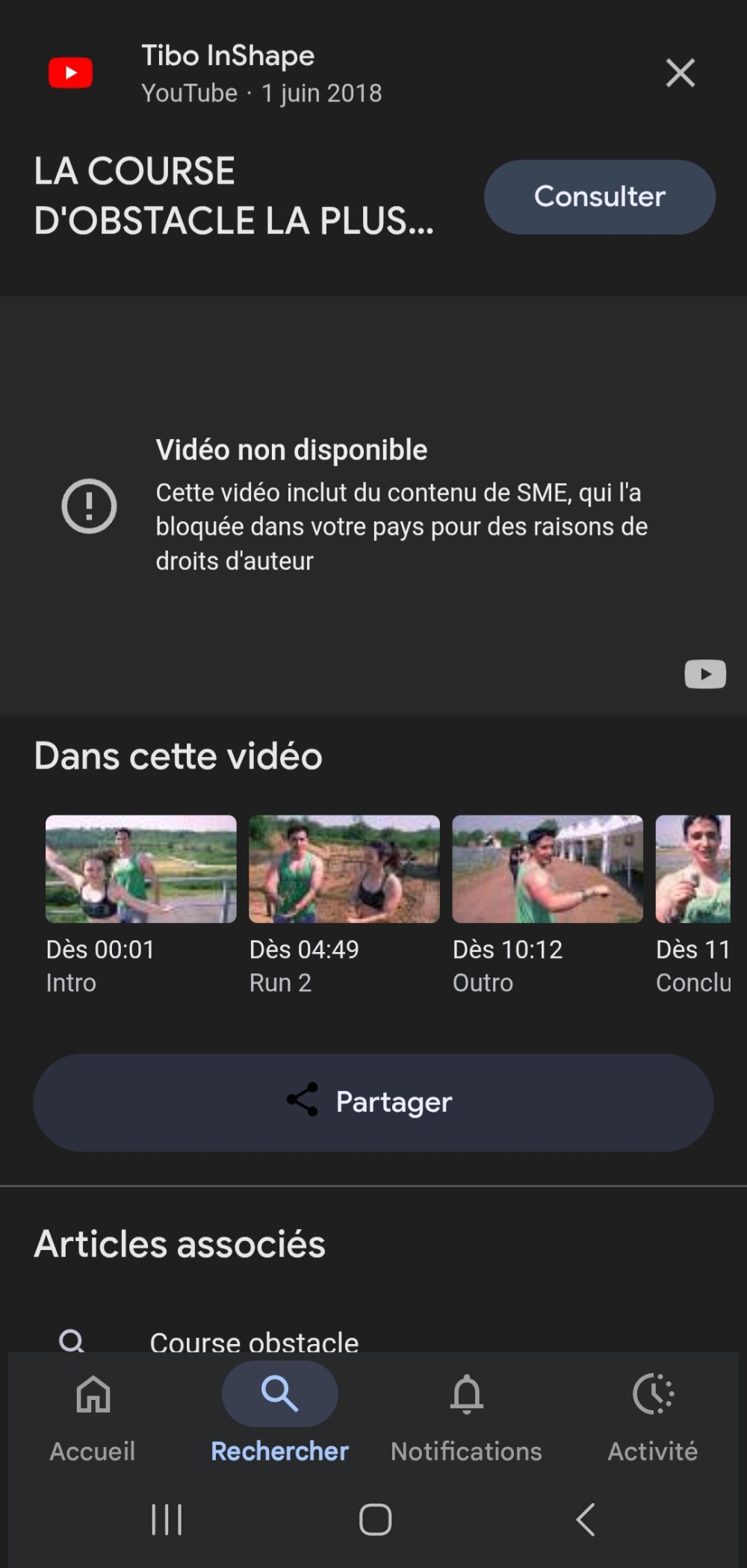Tap the Consulter button

coord(599,197)
